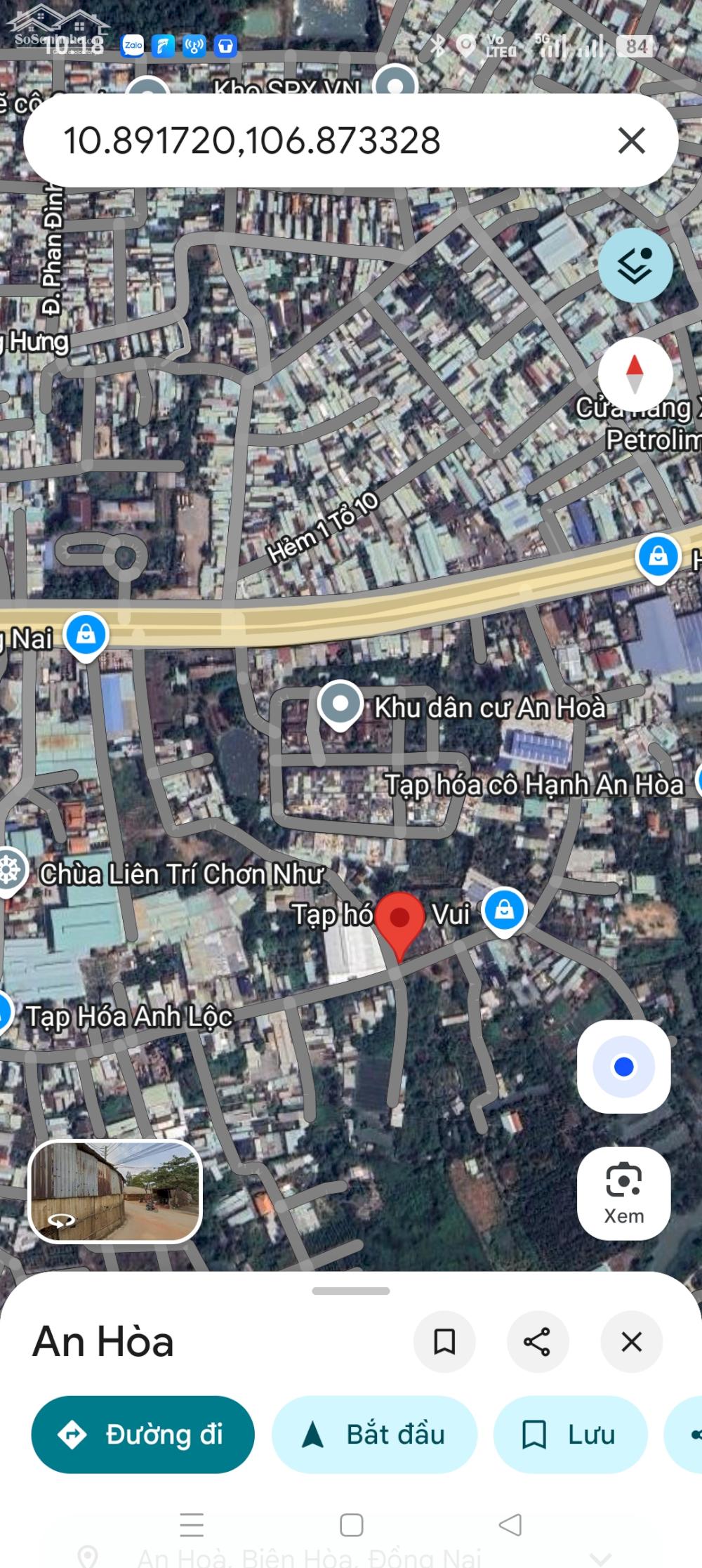Share the An Hòa location
The image size is (702, 1568).
[537, 1342]
